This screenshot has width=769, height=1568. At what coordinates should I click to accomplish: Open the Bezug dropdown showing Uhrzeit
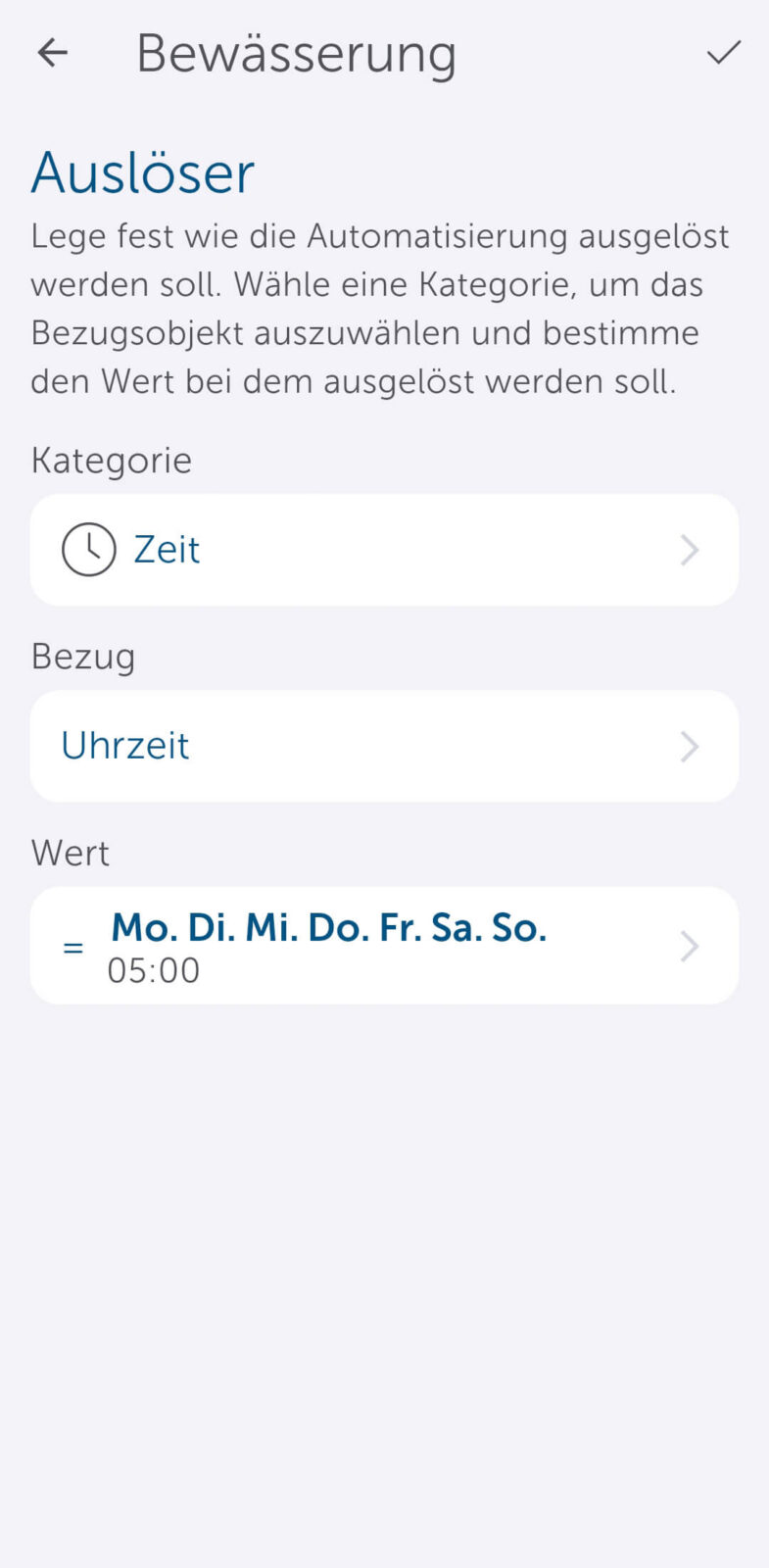coord(384,746)
